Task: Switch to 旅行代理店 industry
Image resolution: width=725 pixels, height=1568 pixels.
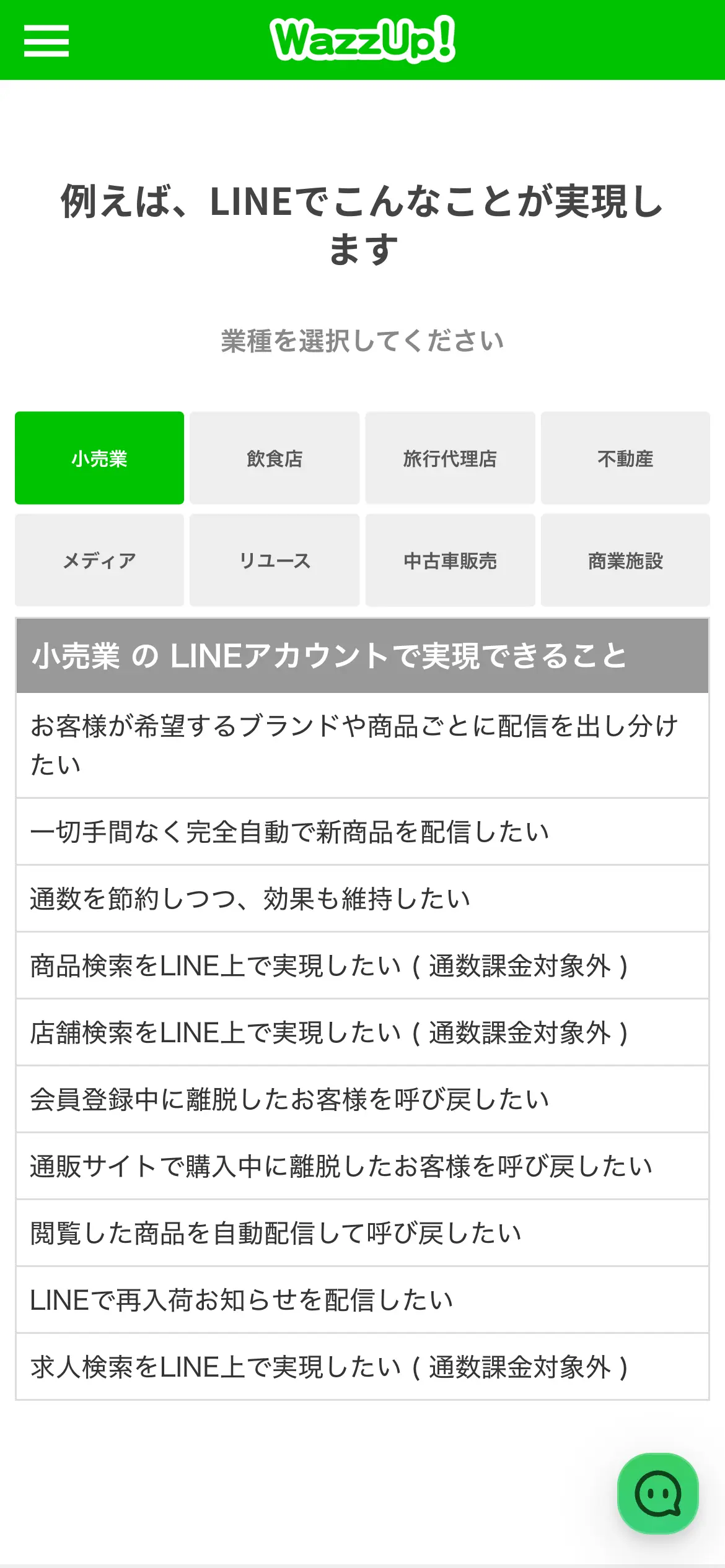Action: tap(450, 458)
